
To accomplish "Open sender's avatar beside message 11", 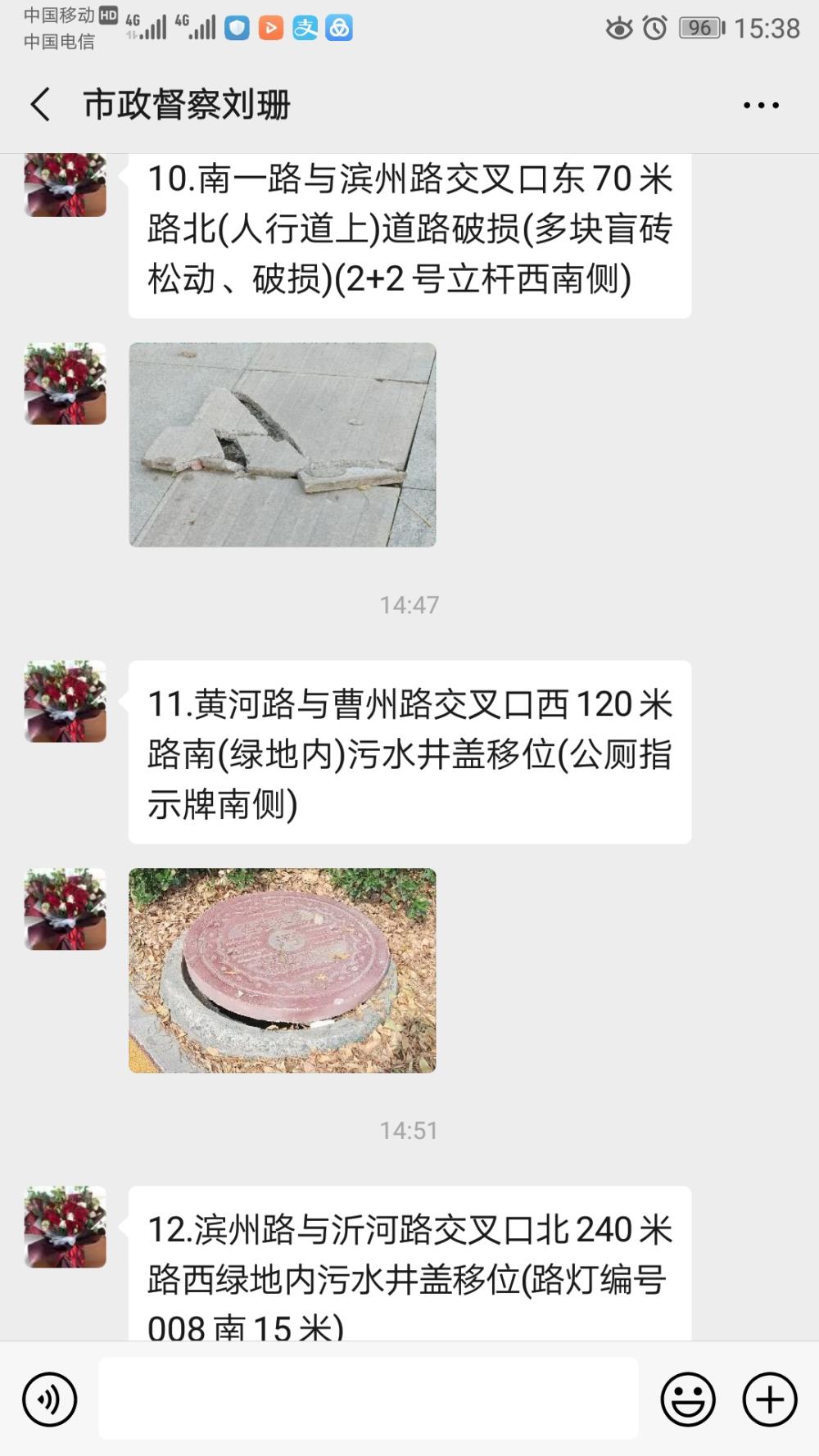I will (x=66, y=702).
